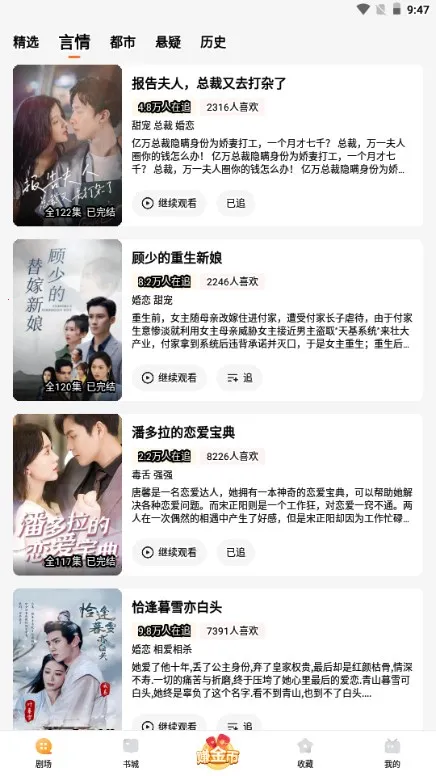Image resolution: width=436 pixels, height=776 pixels.
Task: Follow the drama 顾少的重生新娘 with 追
Action: (240, 378)
